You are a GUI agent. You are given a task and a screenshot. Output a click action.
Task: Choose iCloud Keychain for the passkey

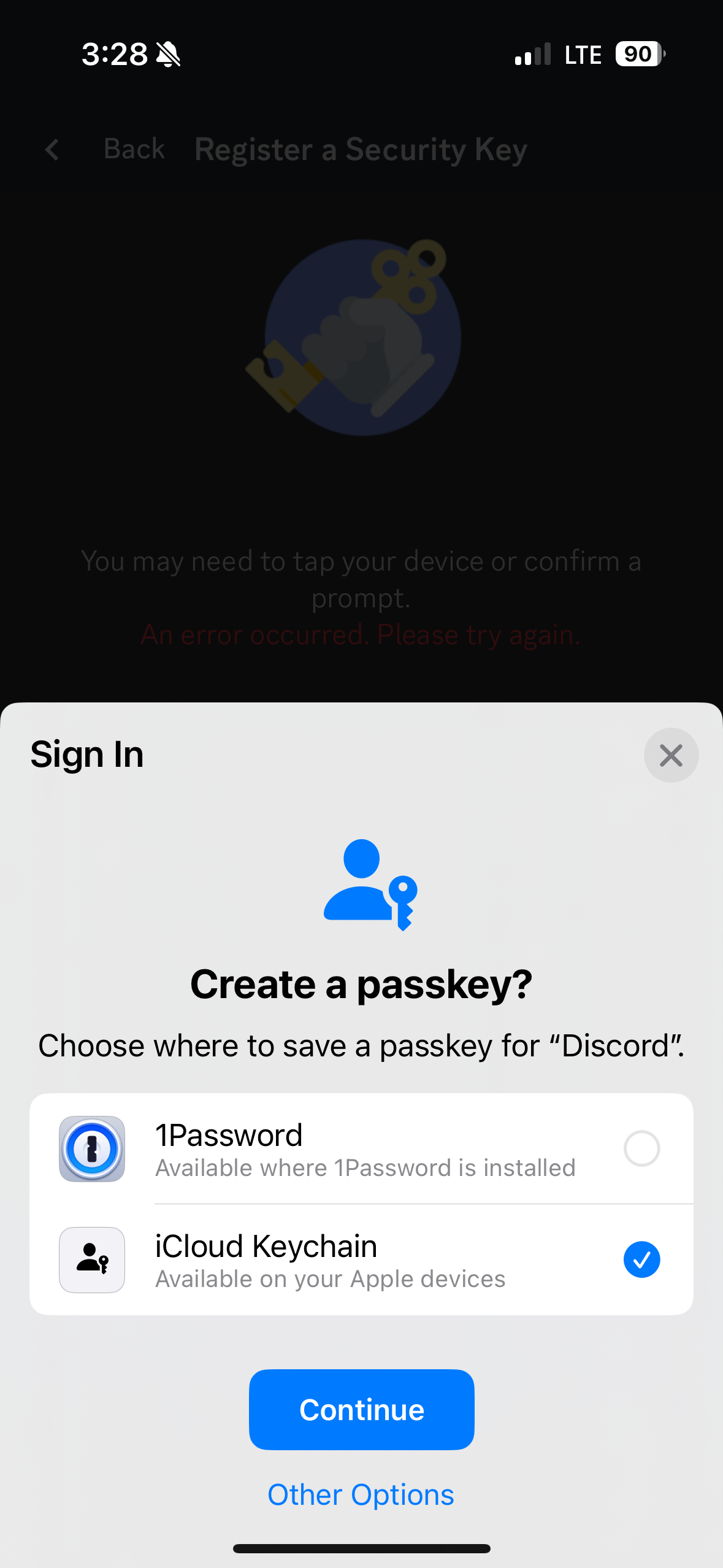[x=641, y=1259]
